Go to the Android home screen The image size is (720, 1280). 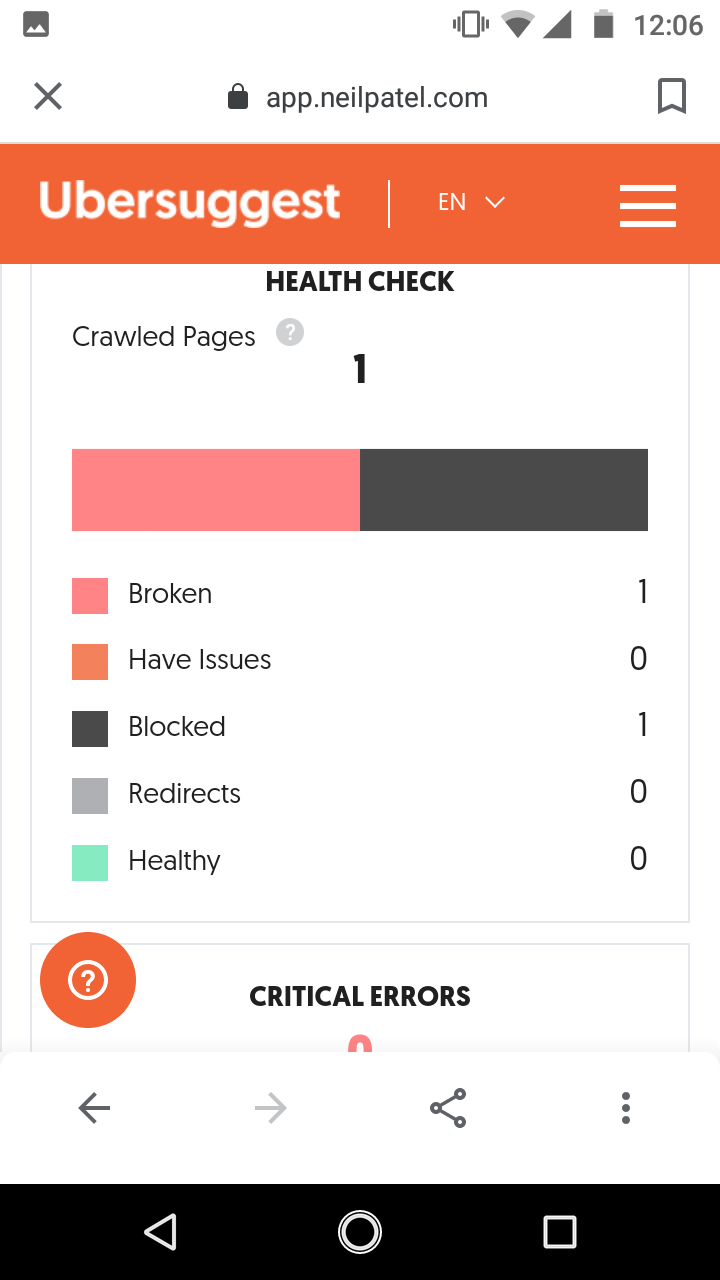pyautogui.click(x=360, y=1232)
